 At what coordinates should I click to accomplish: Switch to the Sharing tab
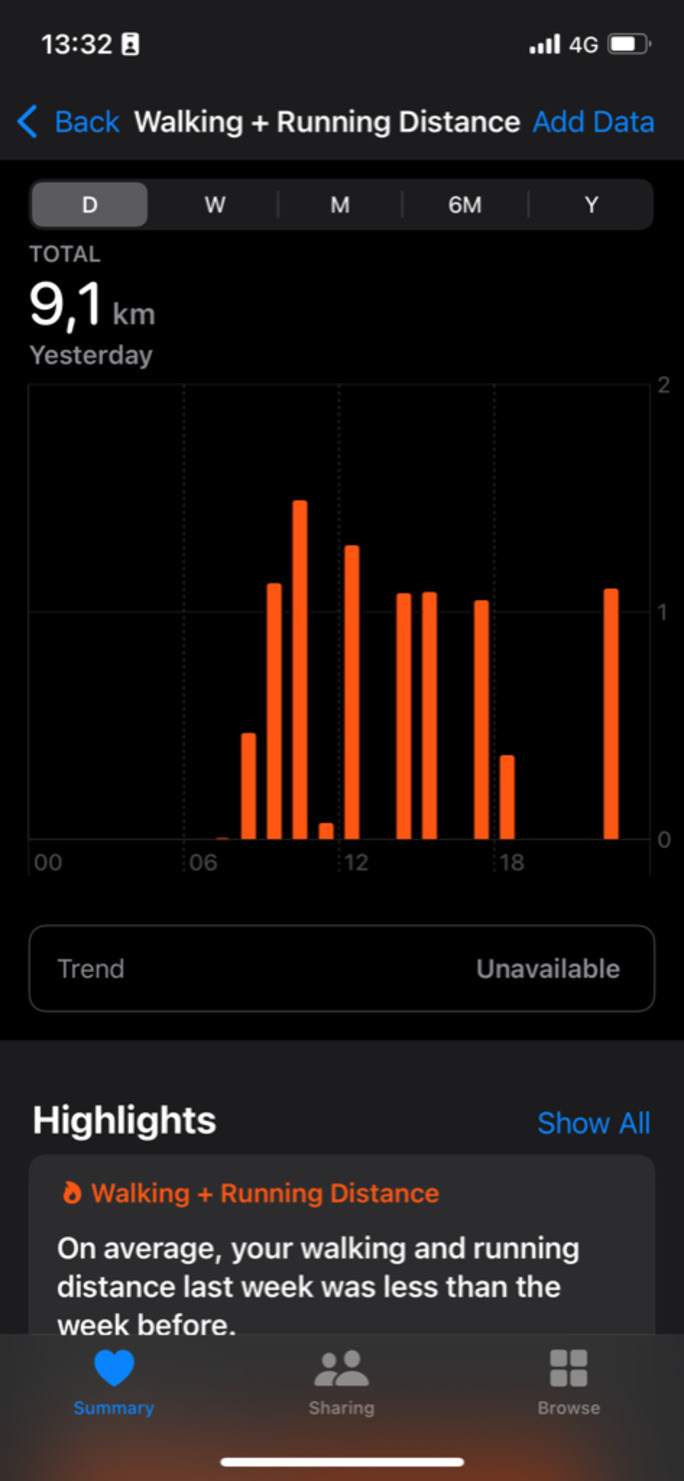[341, 1382]
